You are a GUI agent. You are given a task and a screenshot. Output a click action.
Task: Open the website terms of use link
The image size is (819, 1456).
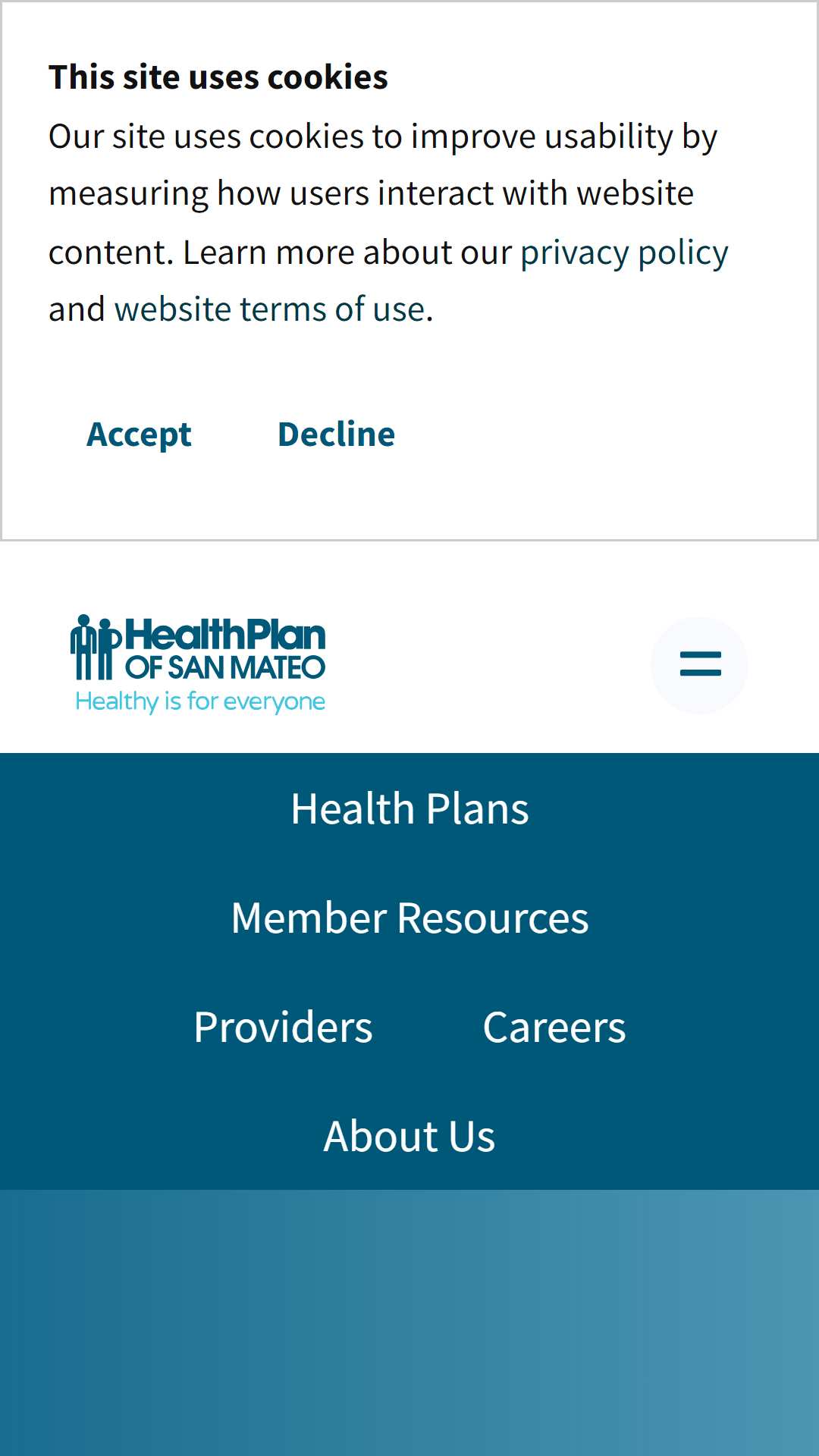[271, 309]
